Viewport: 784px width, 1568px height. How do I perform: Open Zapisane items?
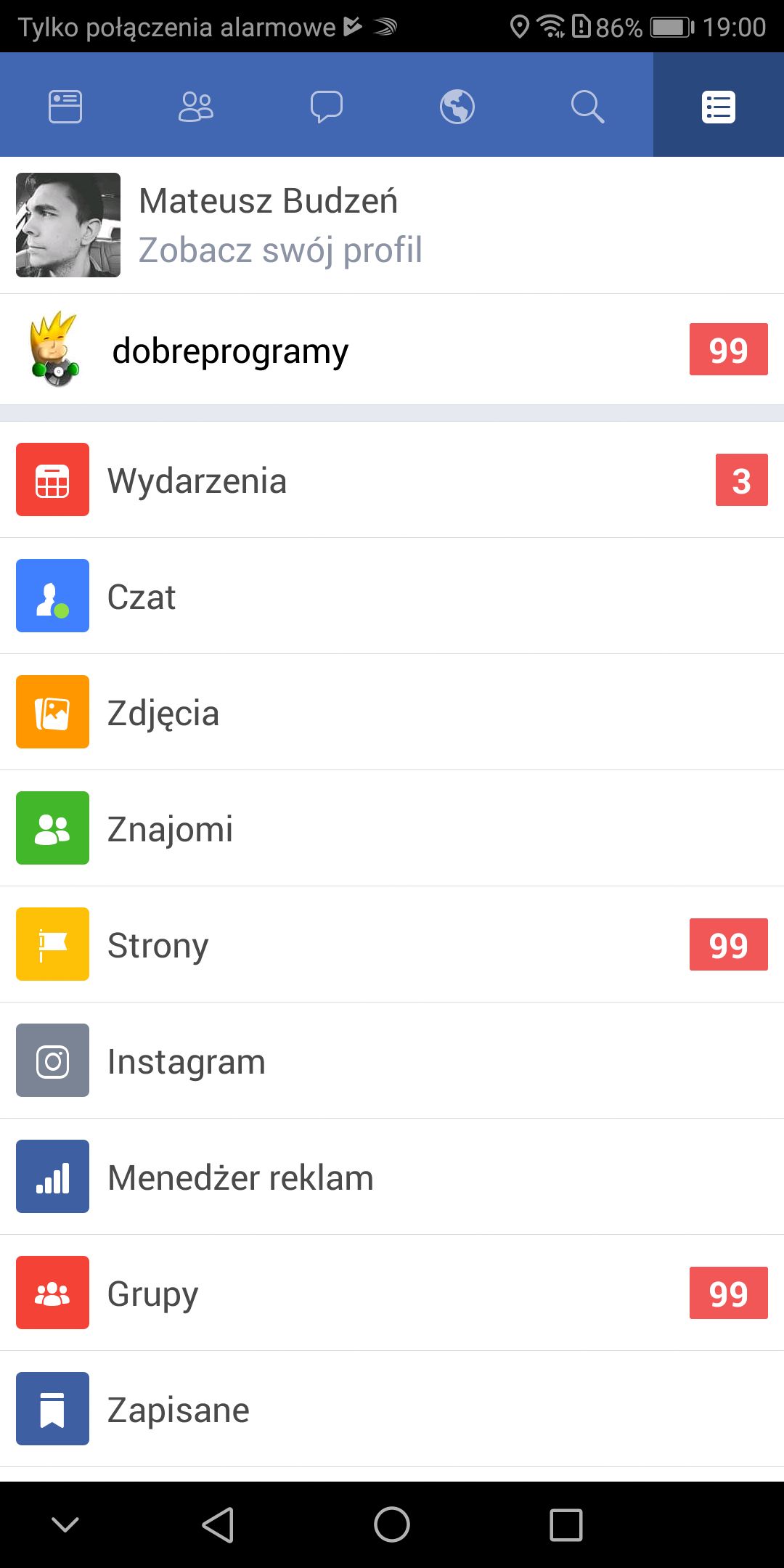392,1409
